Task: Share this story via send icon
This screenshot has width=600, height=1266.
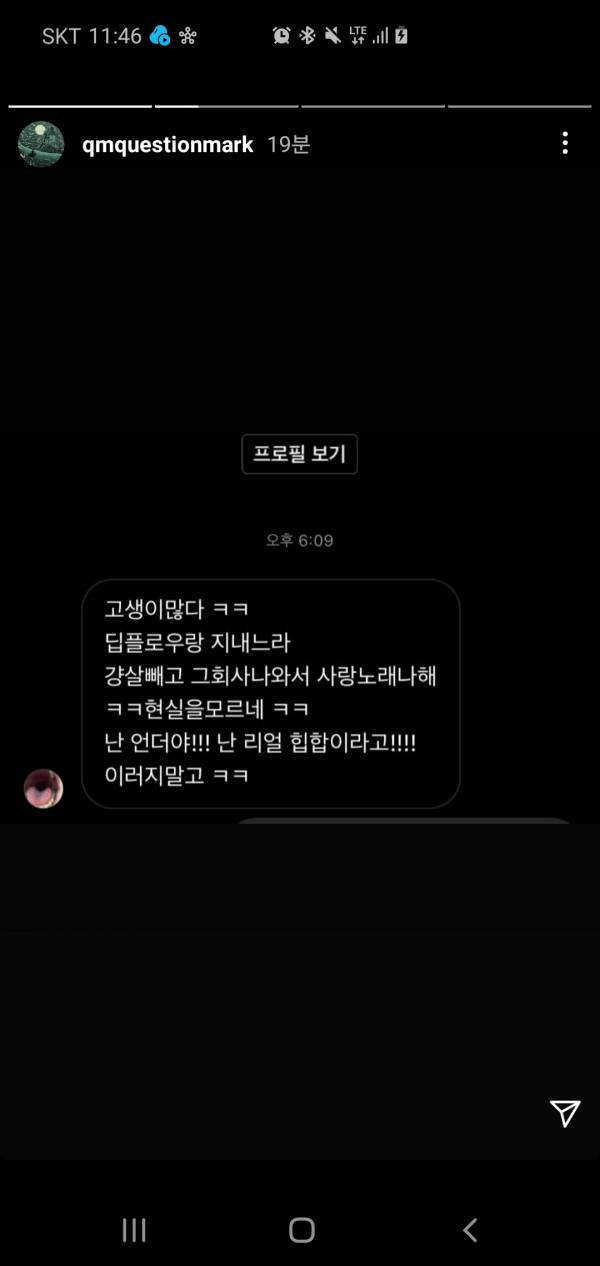Action: pos(565,1113)
